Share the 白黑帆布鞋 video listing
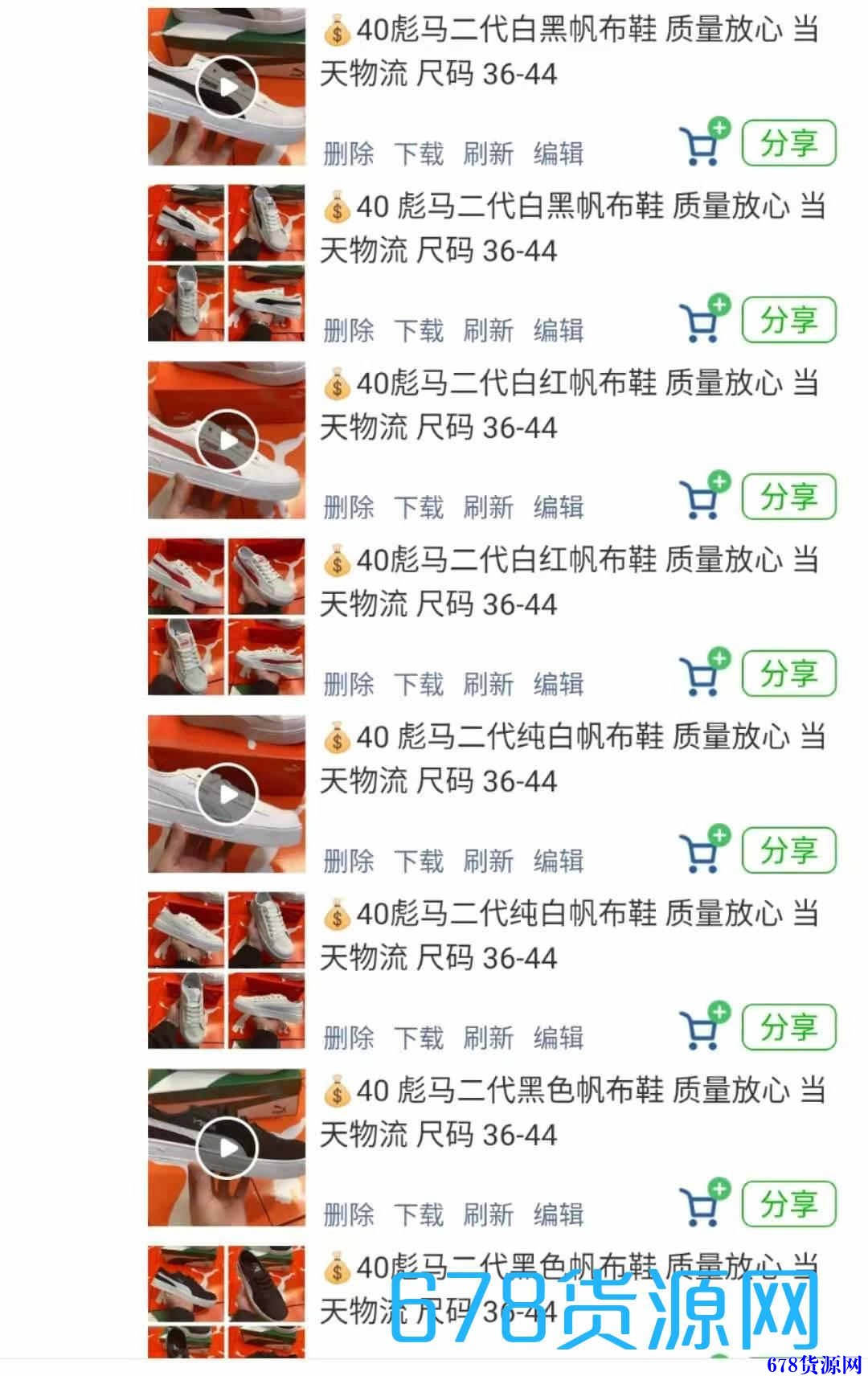Screen dimensions: 868x1376 (x=788, y=144)
